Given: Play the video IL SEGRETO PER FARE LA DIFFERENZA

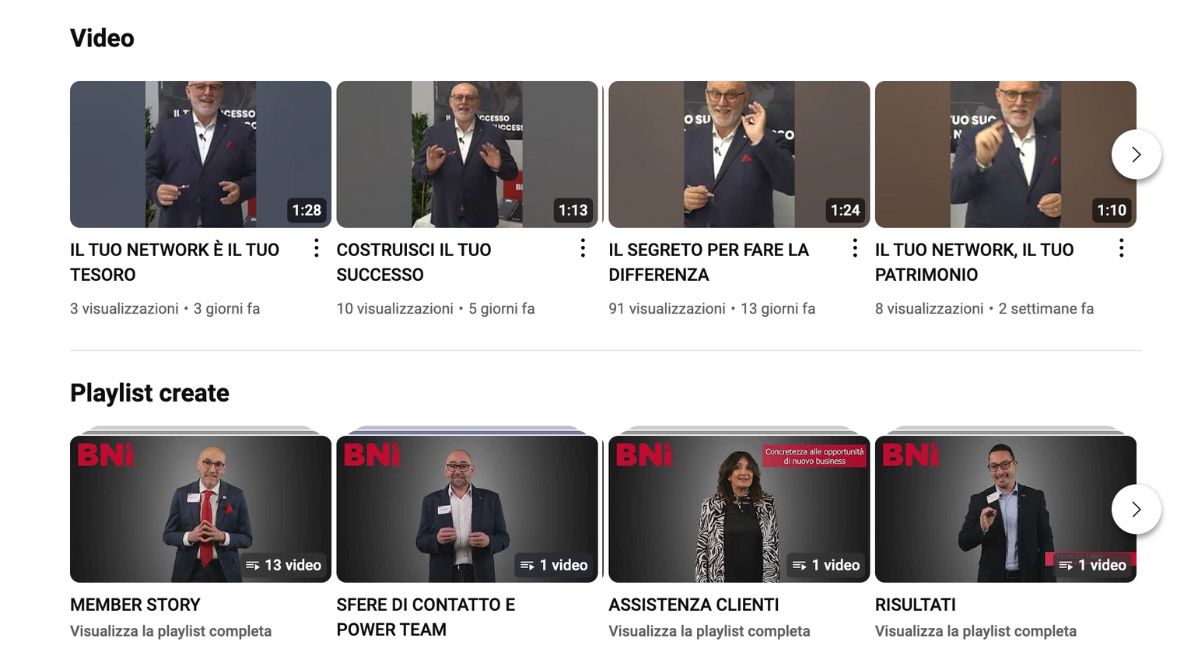Looking at the screenshot, I should point(739,154).
